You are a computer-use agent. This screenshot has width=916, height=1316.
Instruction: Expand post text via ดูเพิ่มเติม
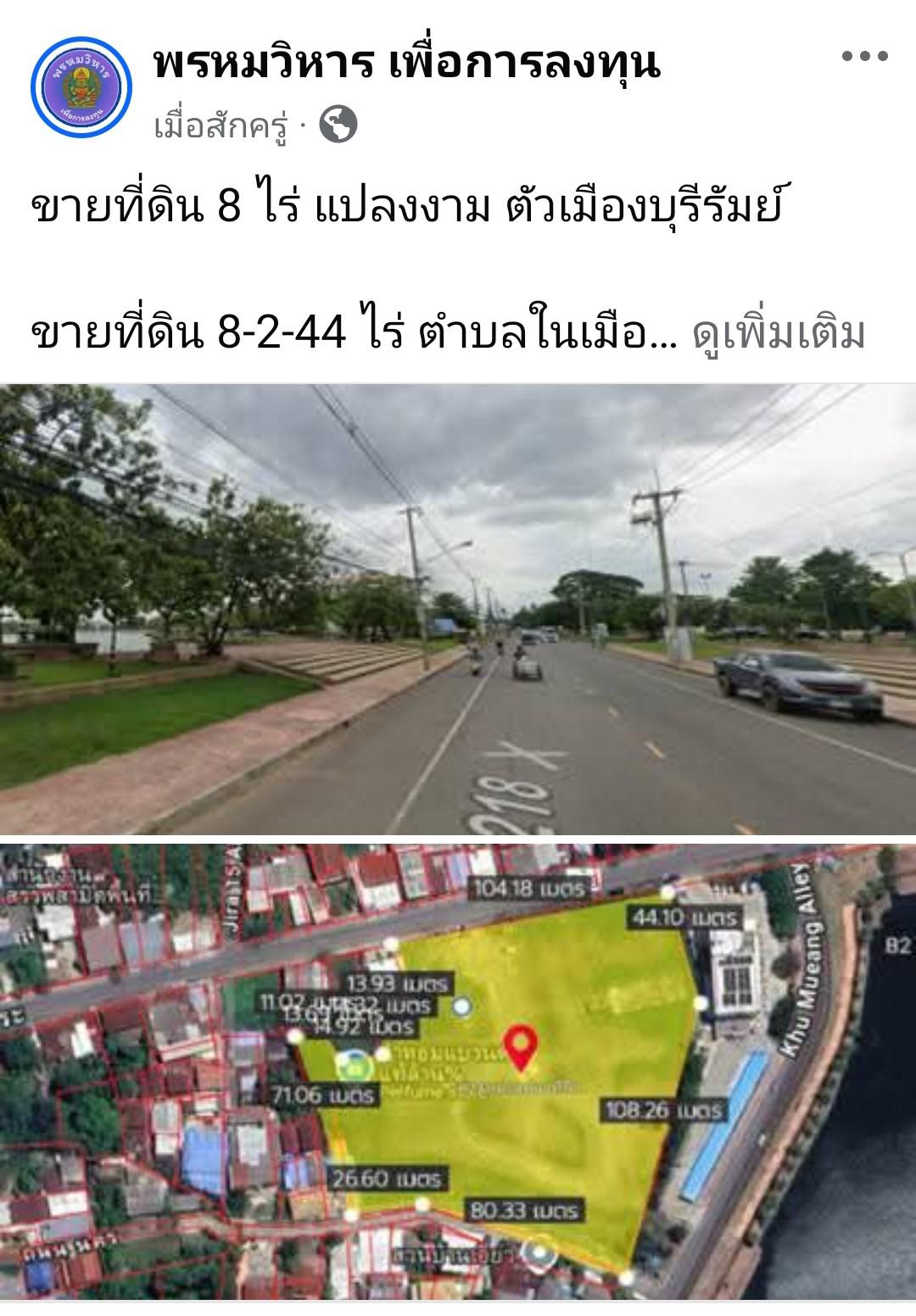tap(779, 334)
